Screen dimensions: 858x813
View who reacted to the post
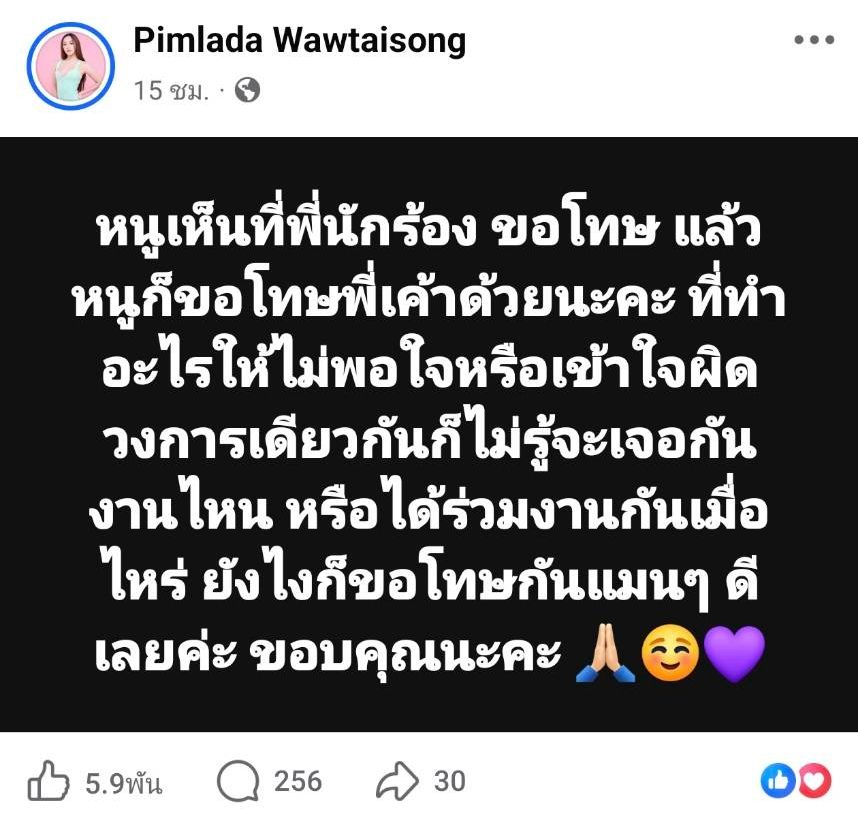[796, 781]
